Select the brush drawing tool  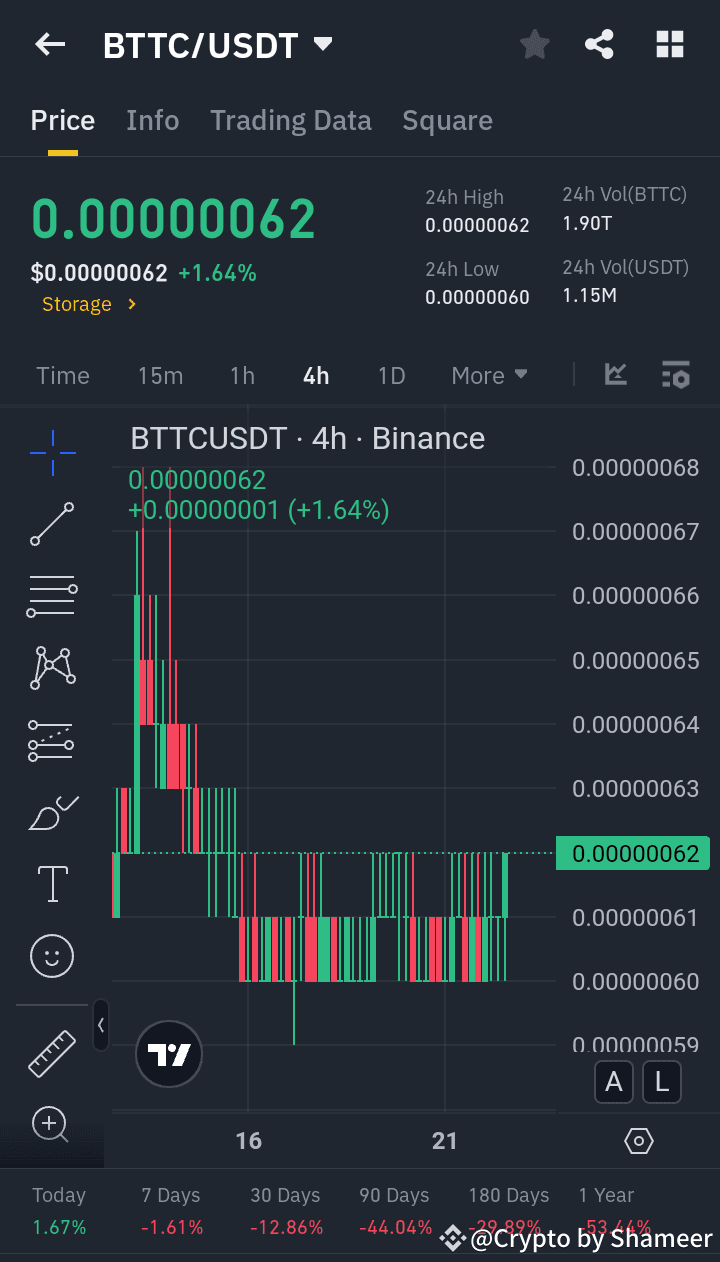coord(52,812)
